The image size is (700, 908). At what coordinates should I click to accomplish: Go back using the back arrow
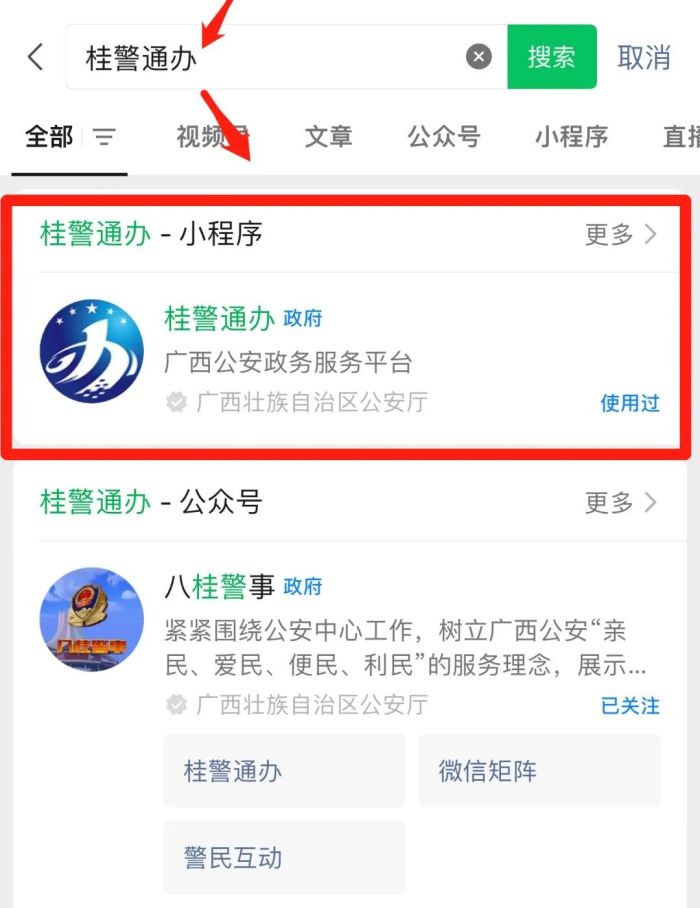[x=36, y=57]
